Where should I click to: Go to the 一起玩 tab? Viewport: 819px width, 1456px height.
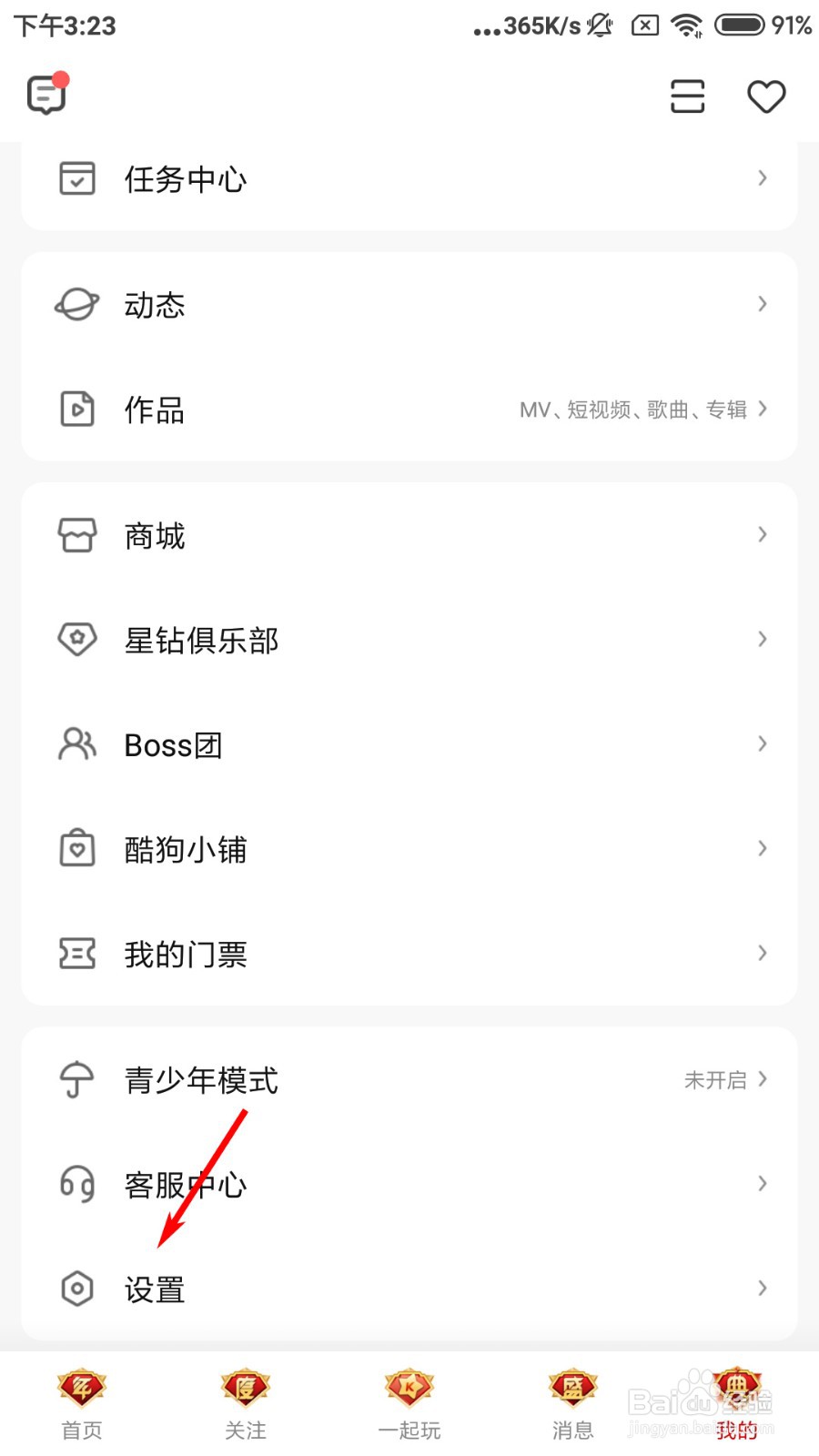tap(409, 1406)
